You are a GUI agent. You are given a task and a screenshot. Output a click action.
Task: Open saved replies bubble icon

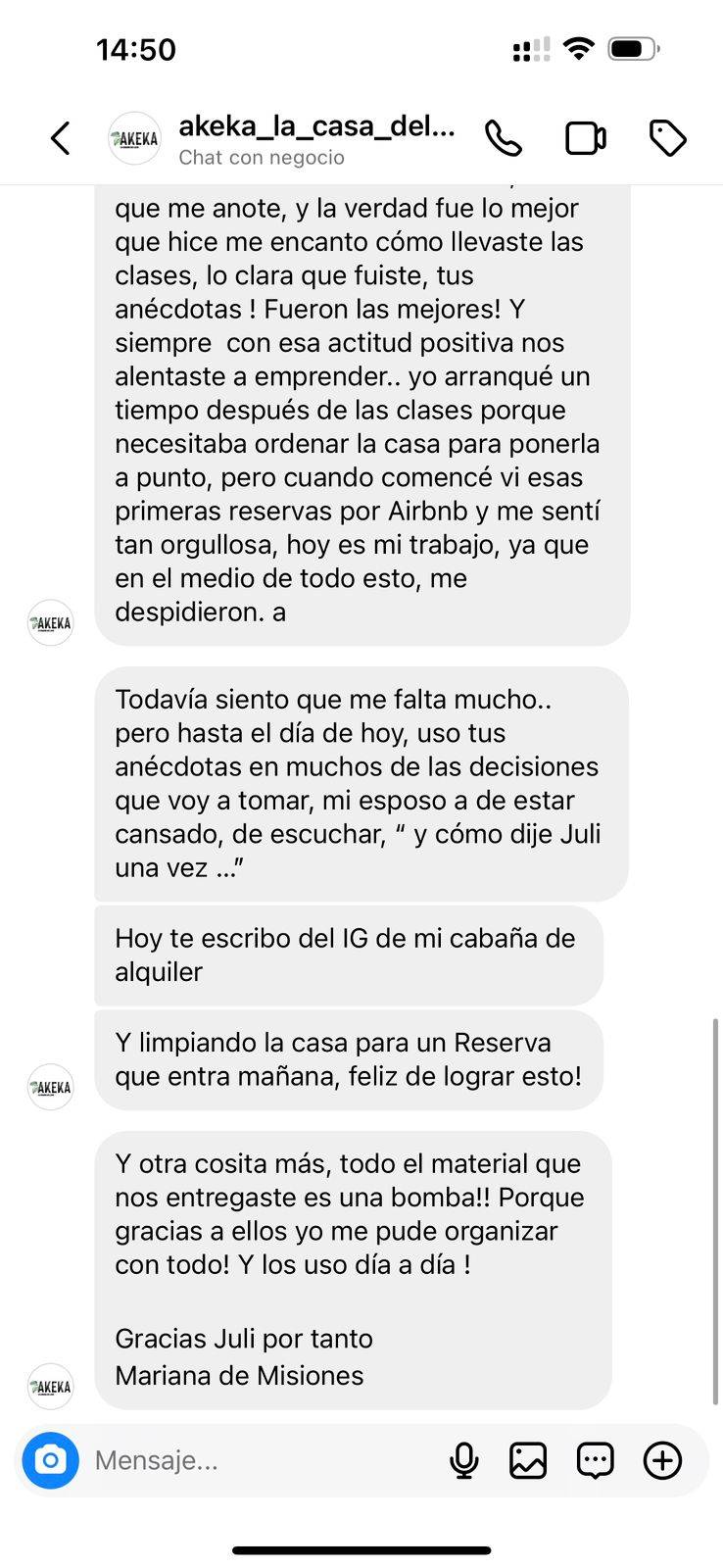595,1460
